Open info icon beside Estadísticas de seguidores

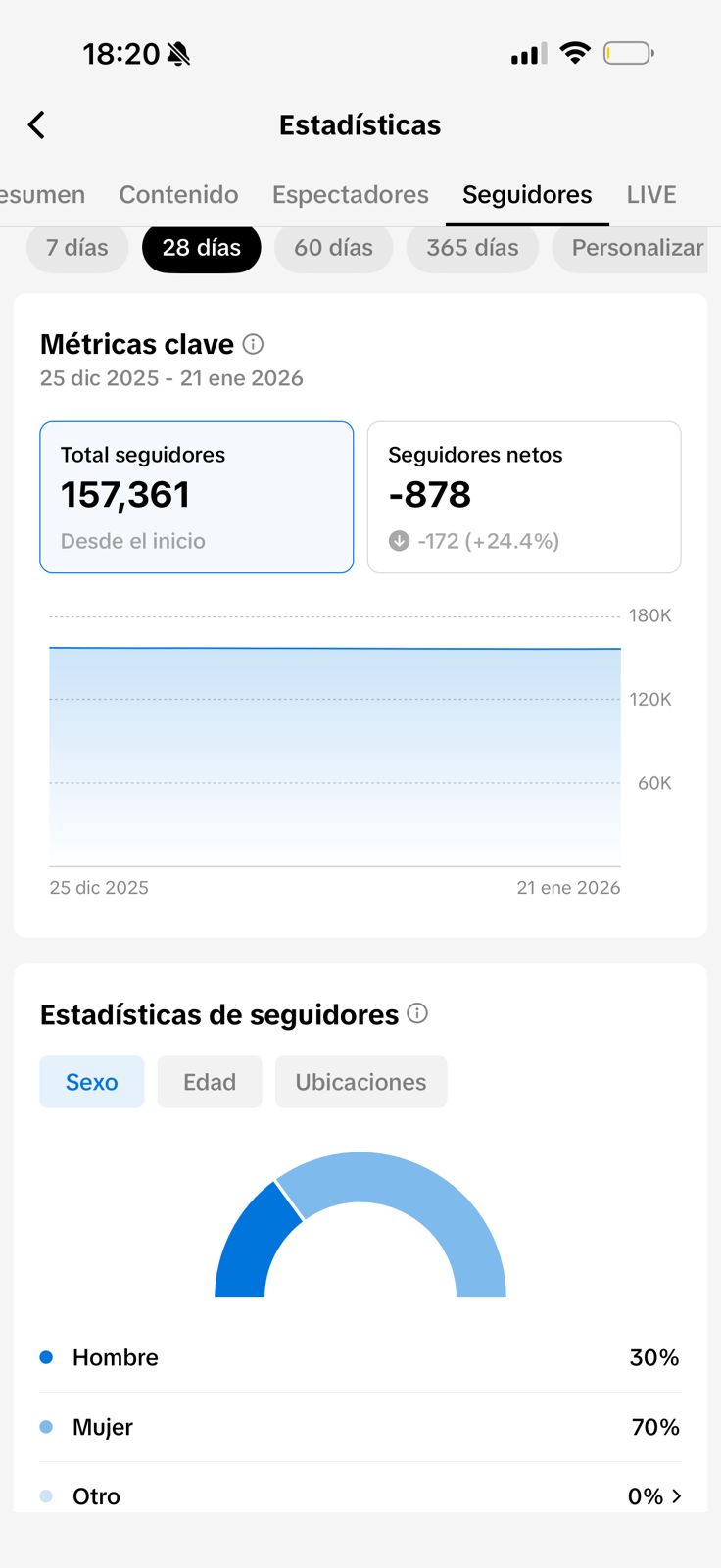417,1013
